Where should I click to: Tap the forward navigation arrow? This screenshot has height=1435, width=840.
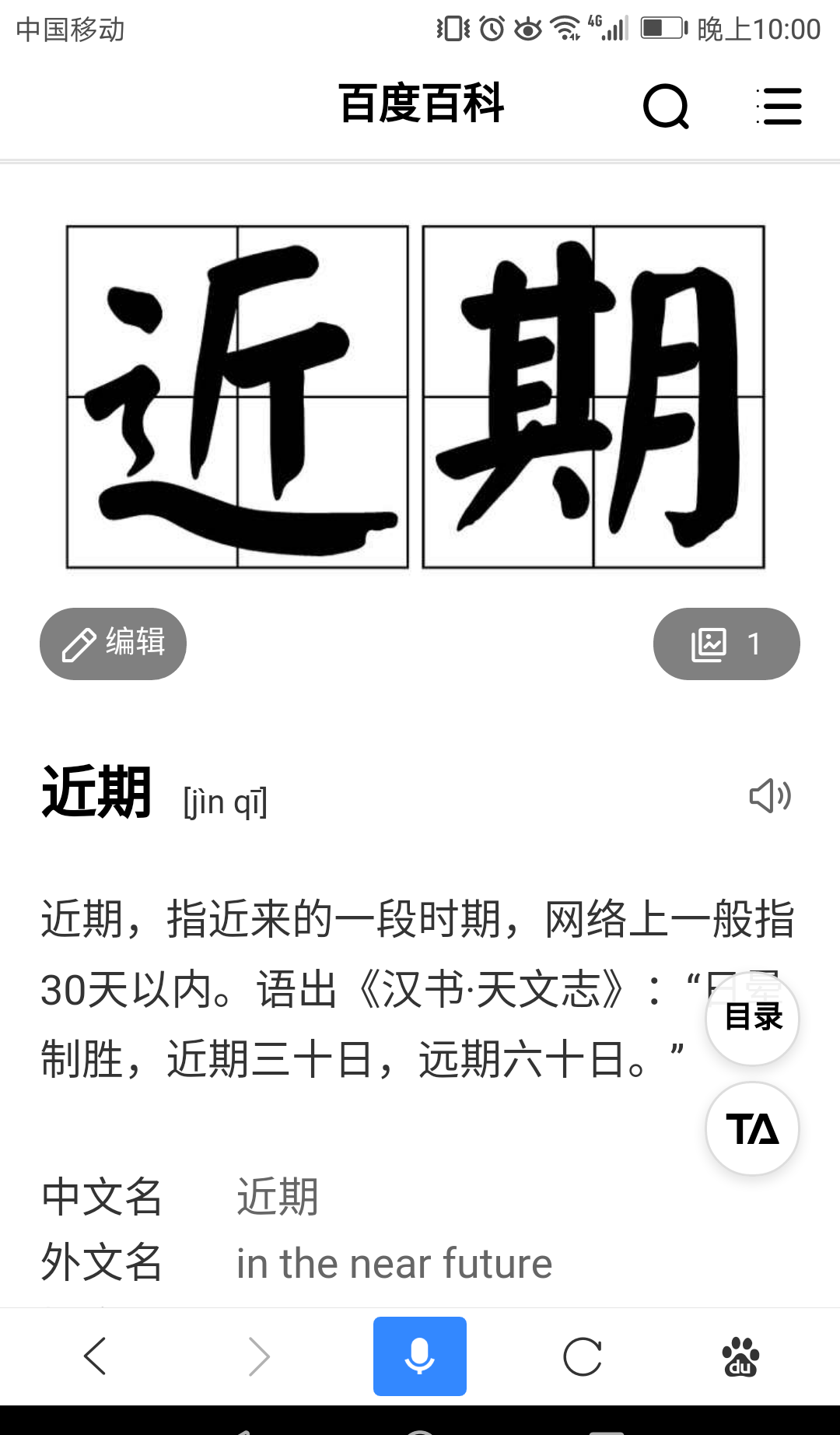tap(257, 1356)
